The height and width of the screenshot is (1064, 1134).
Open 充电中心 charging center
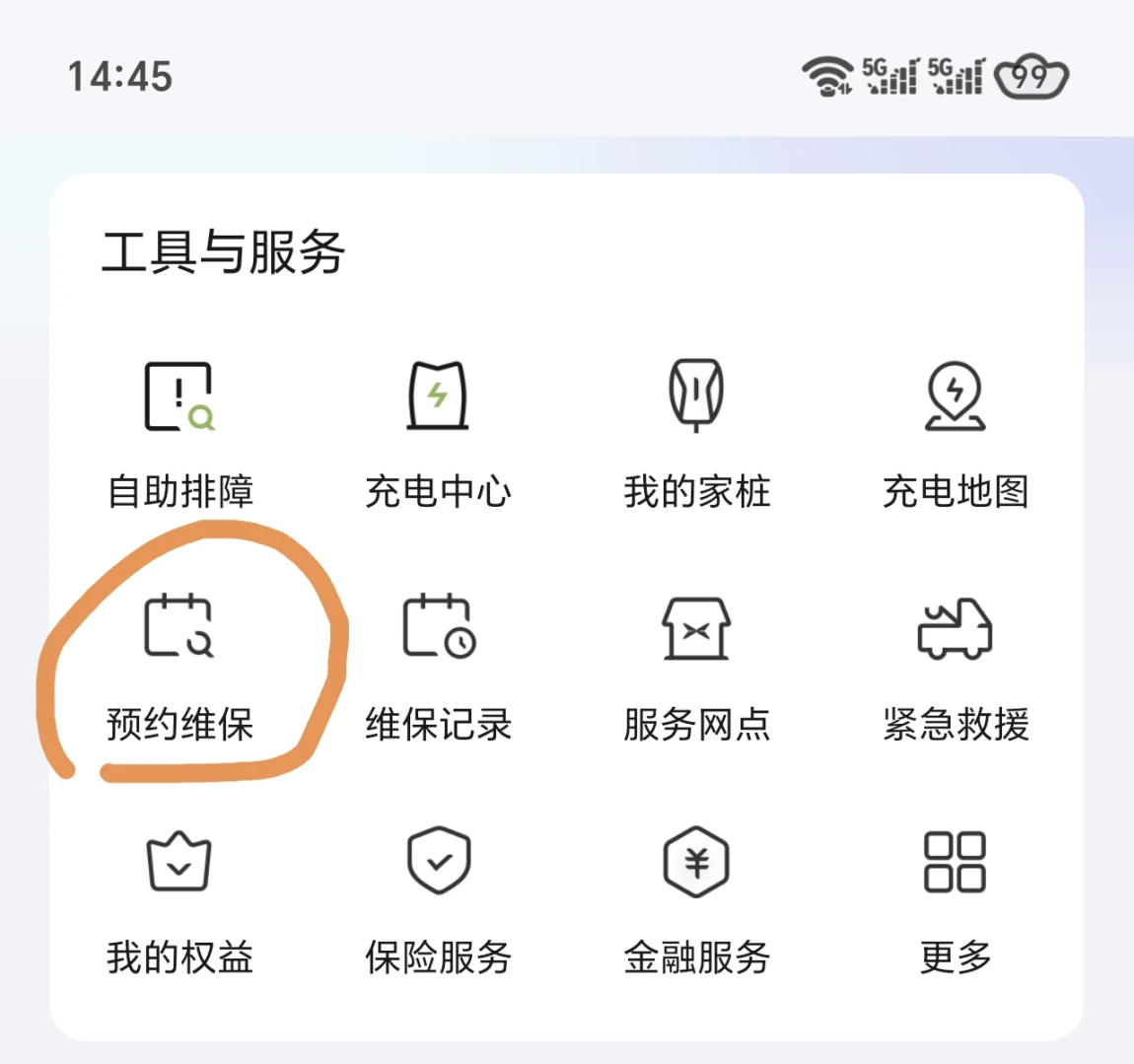(438, 434)
